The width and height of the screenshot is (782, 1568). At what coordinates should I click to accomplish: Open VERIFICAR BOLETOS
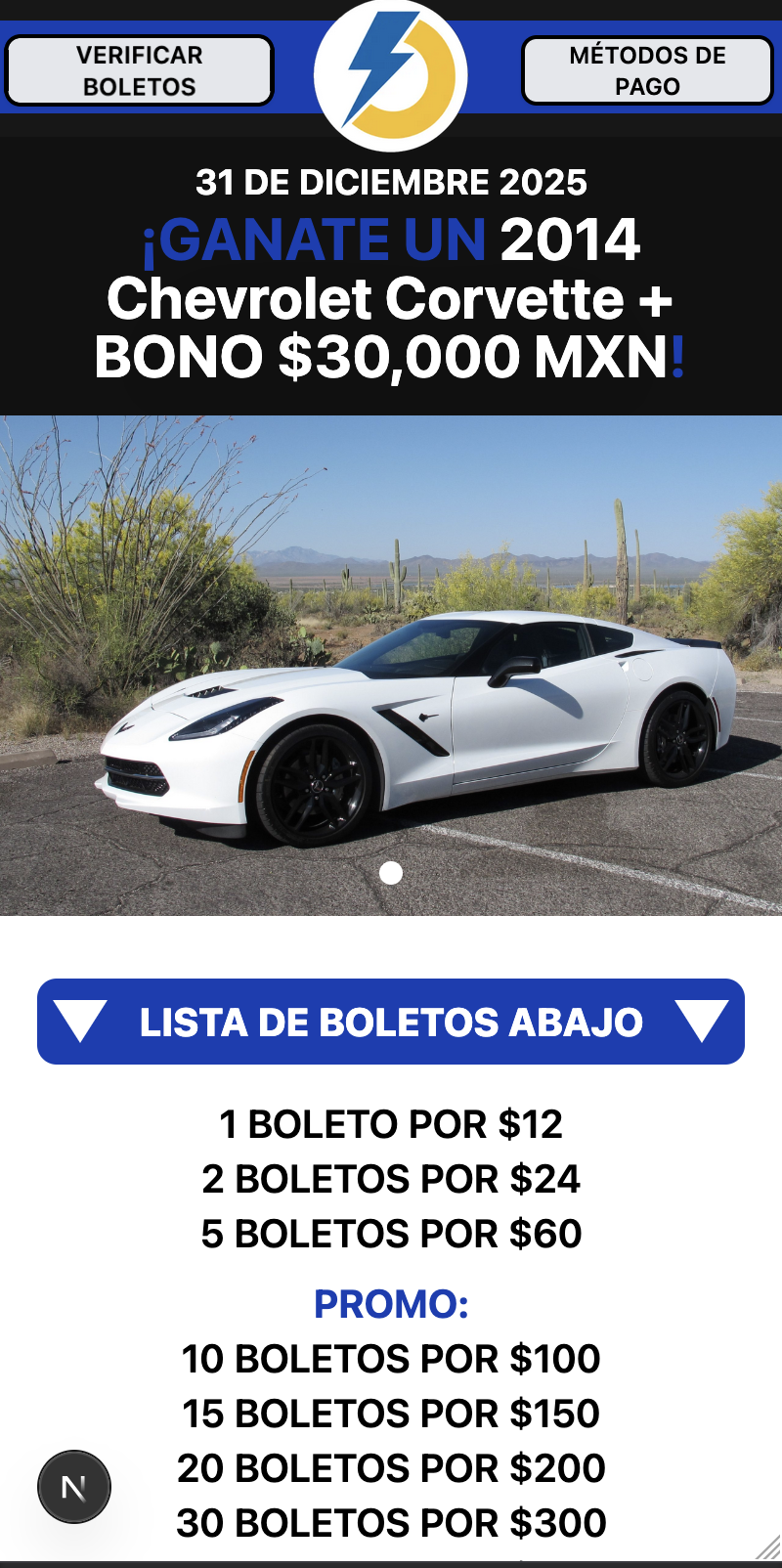point(140,69)
